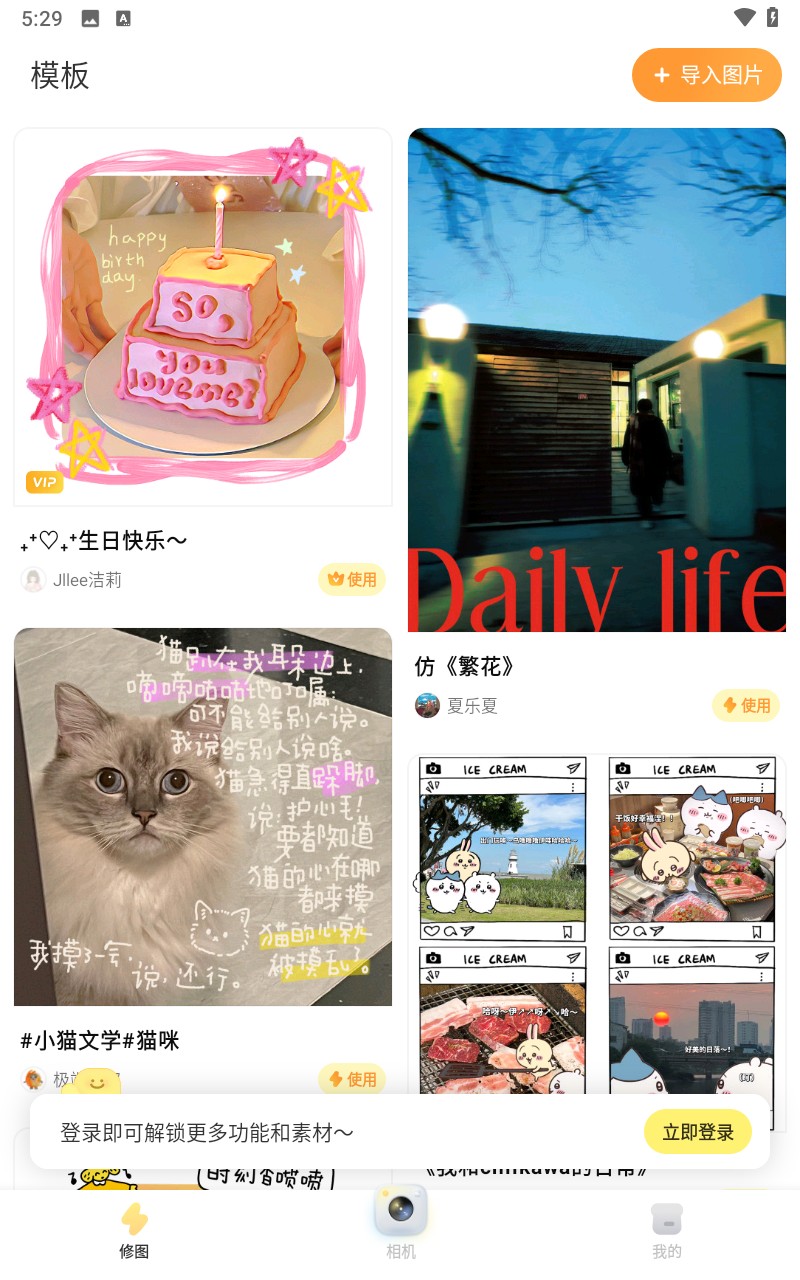Use the 生日快乐 template
The image size is (800, 1280).
[352, 580]
